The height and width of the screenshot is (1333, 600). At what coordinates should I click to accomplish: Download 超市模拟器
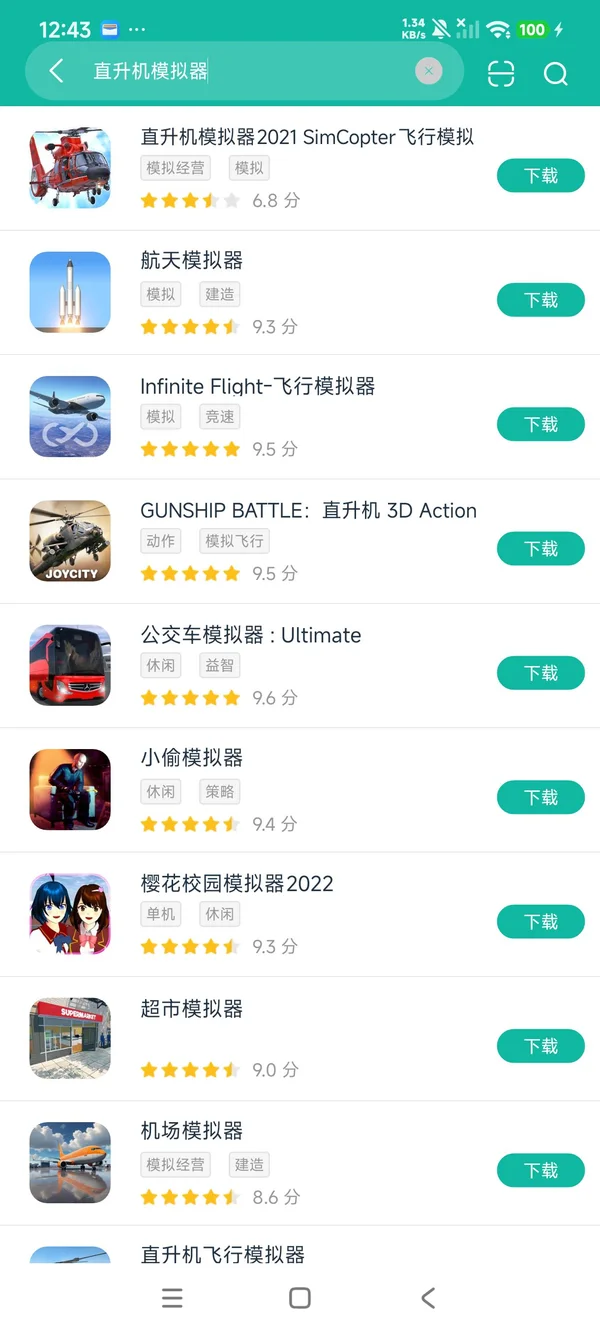coord(540,1046)
